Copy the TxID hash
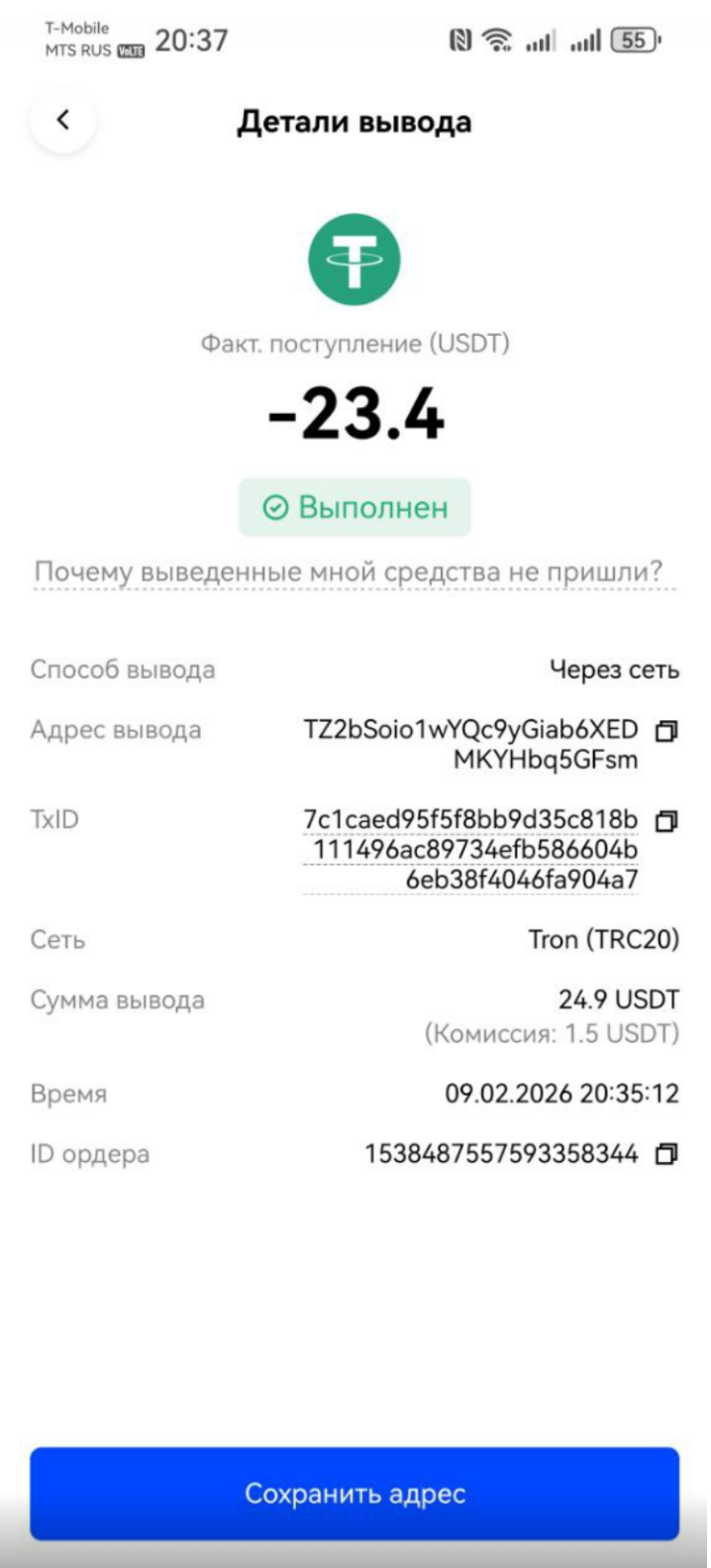Viewport: 711px width, 1568px height. click(666, 821)
